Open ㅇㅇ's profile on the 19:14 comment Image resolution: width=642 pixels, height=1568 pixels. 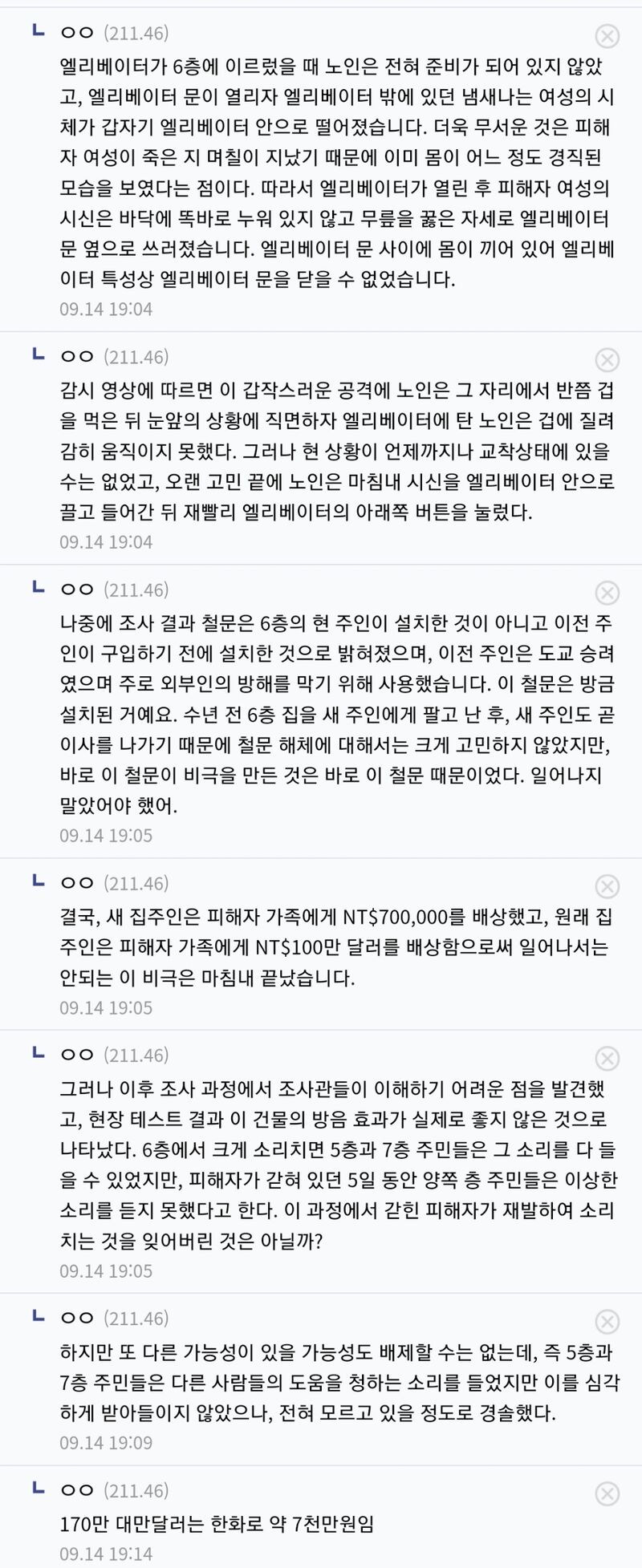(x=78, y=1491)
